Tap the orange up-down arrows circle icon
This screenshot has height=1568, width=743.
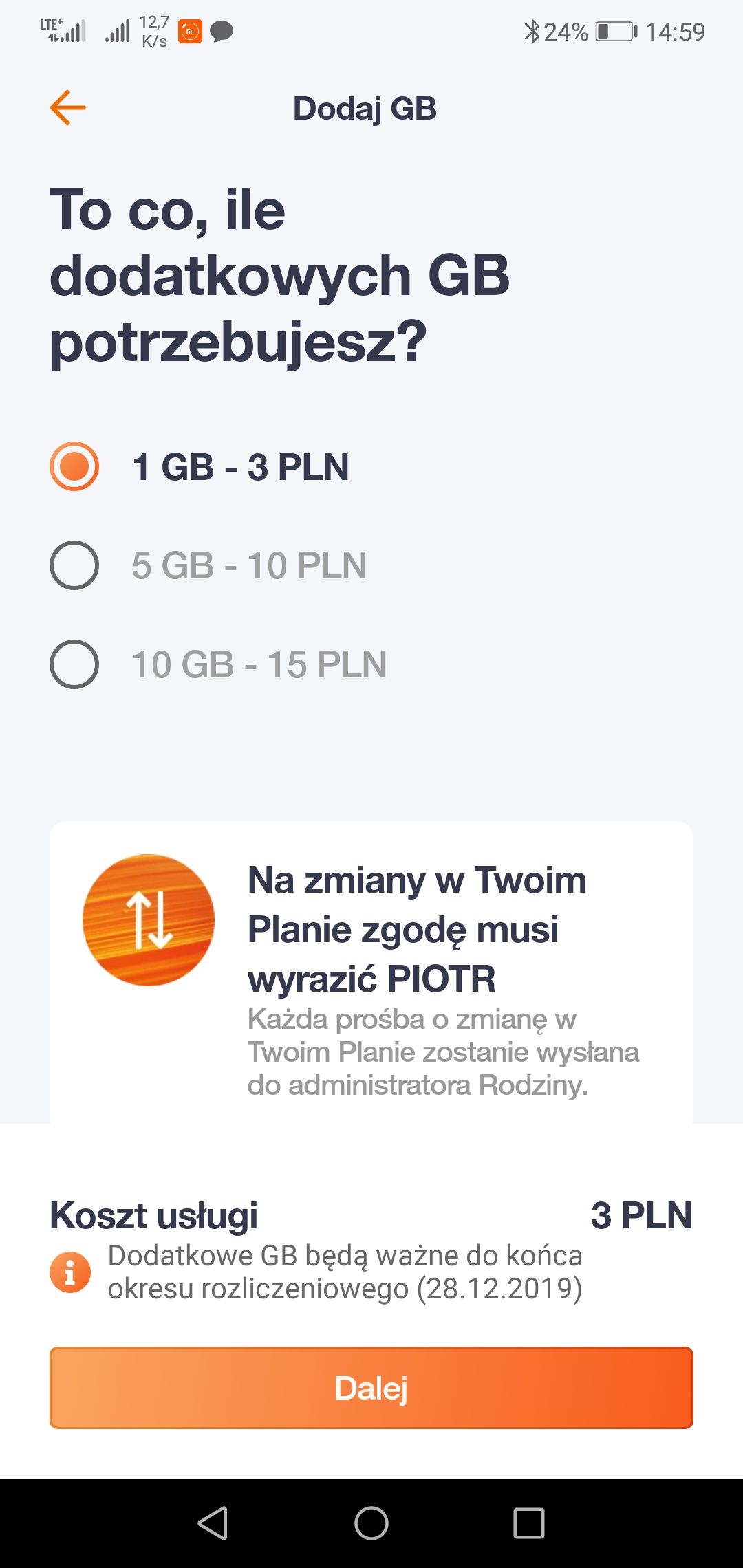pyautogui.click(x=147, y=920)
